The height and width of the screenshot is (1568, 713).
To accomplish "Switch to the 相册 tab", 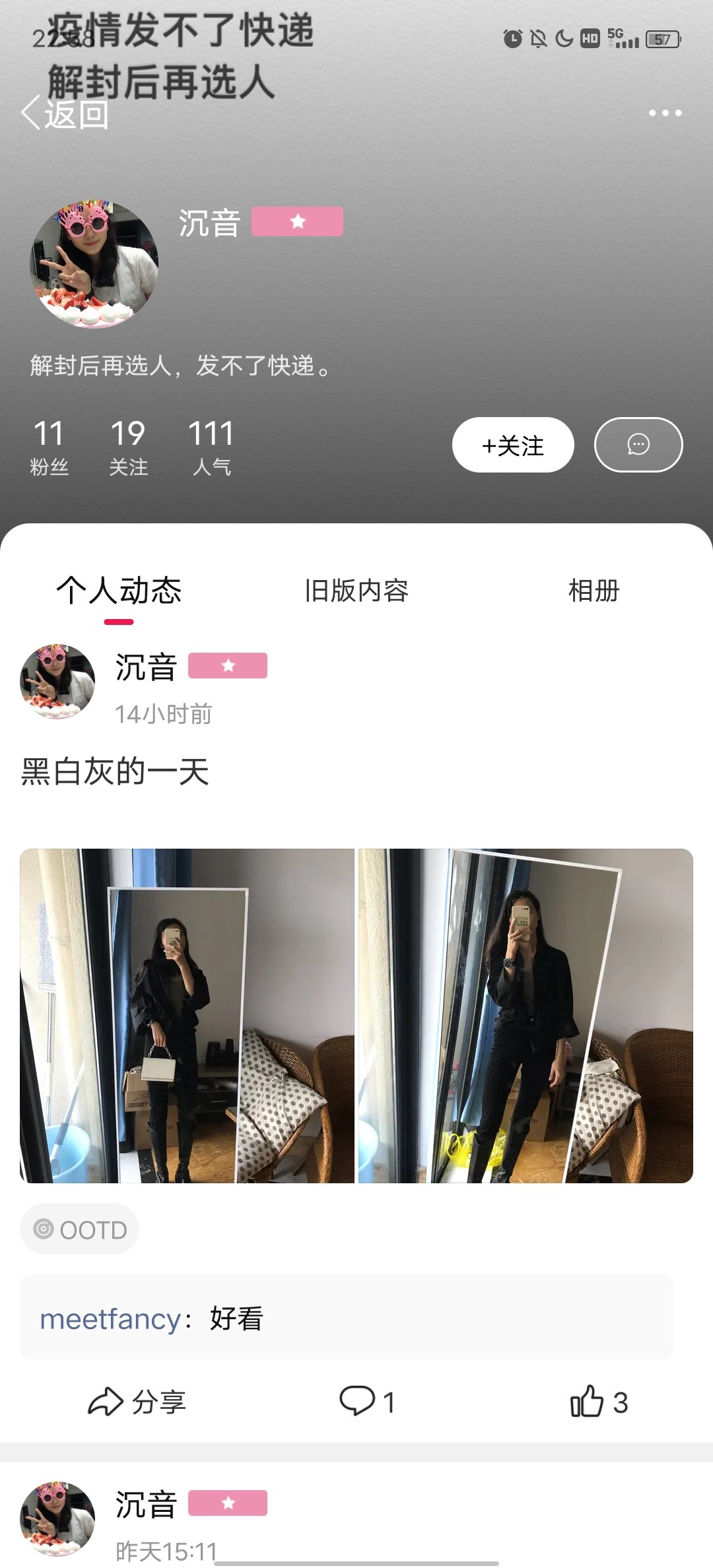I will click(x=594, y=591).
